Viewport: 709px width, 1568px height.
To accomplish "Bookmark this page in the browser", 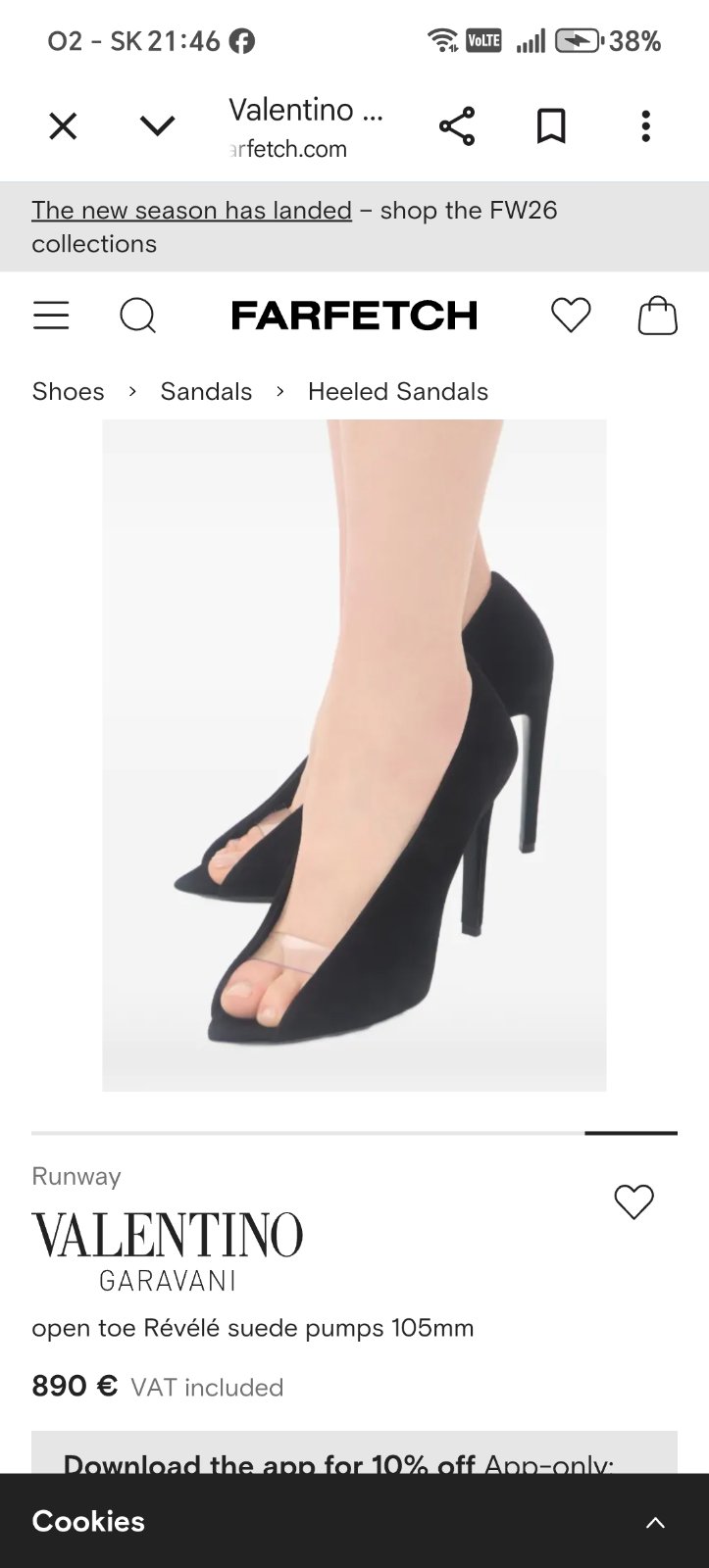I will point(551,126).
